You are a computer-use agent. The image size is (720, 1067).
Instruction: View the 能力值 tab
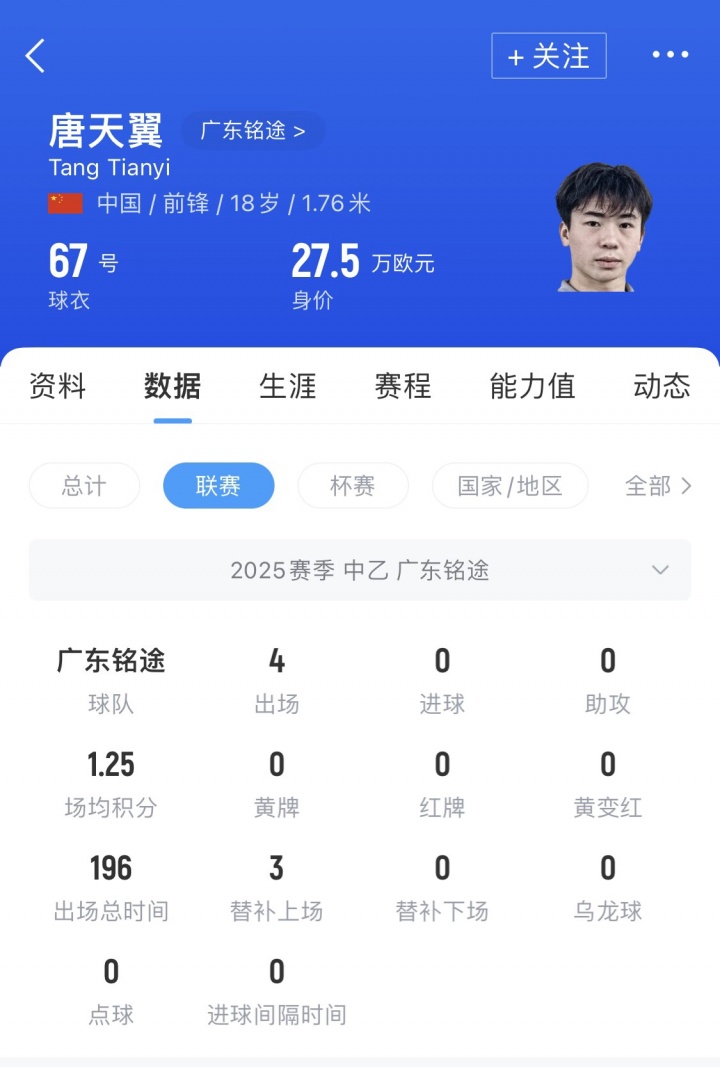(x=532, y=386)
